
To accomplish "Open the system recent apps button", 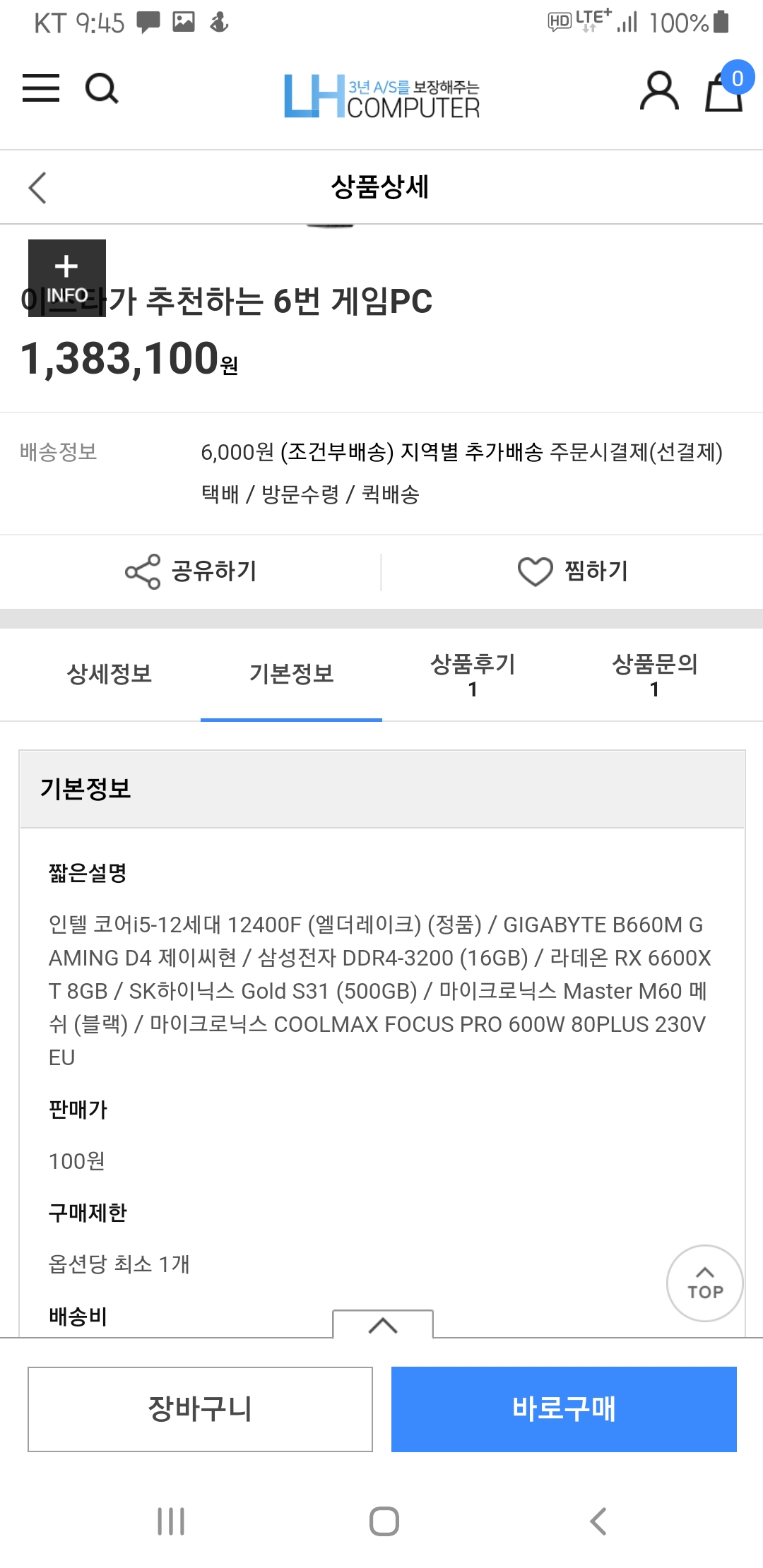I will [171, 1521].
